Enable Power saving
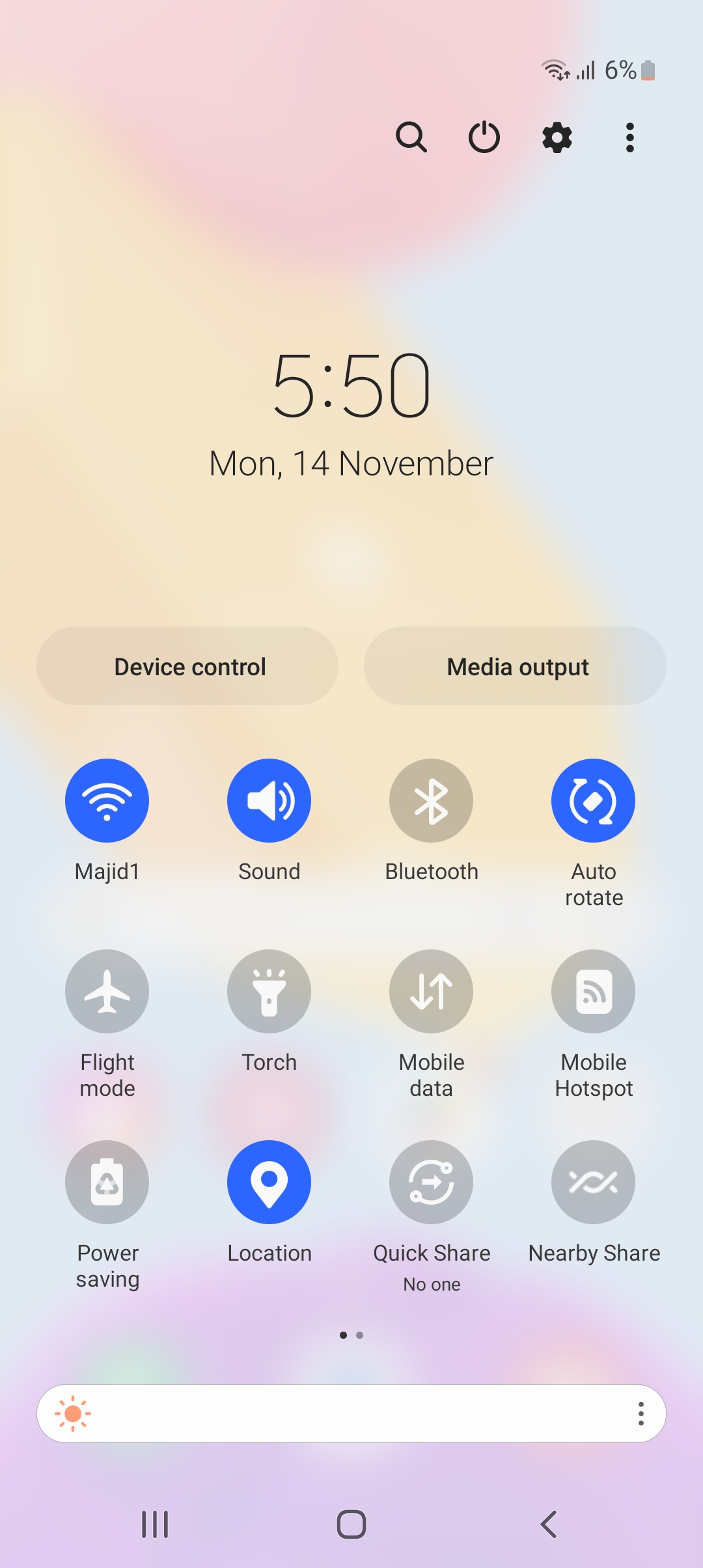 (107, 1182)
